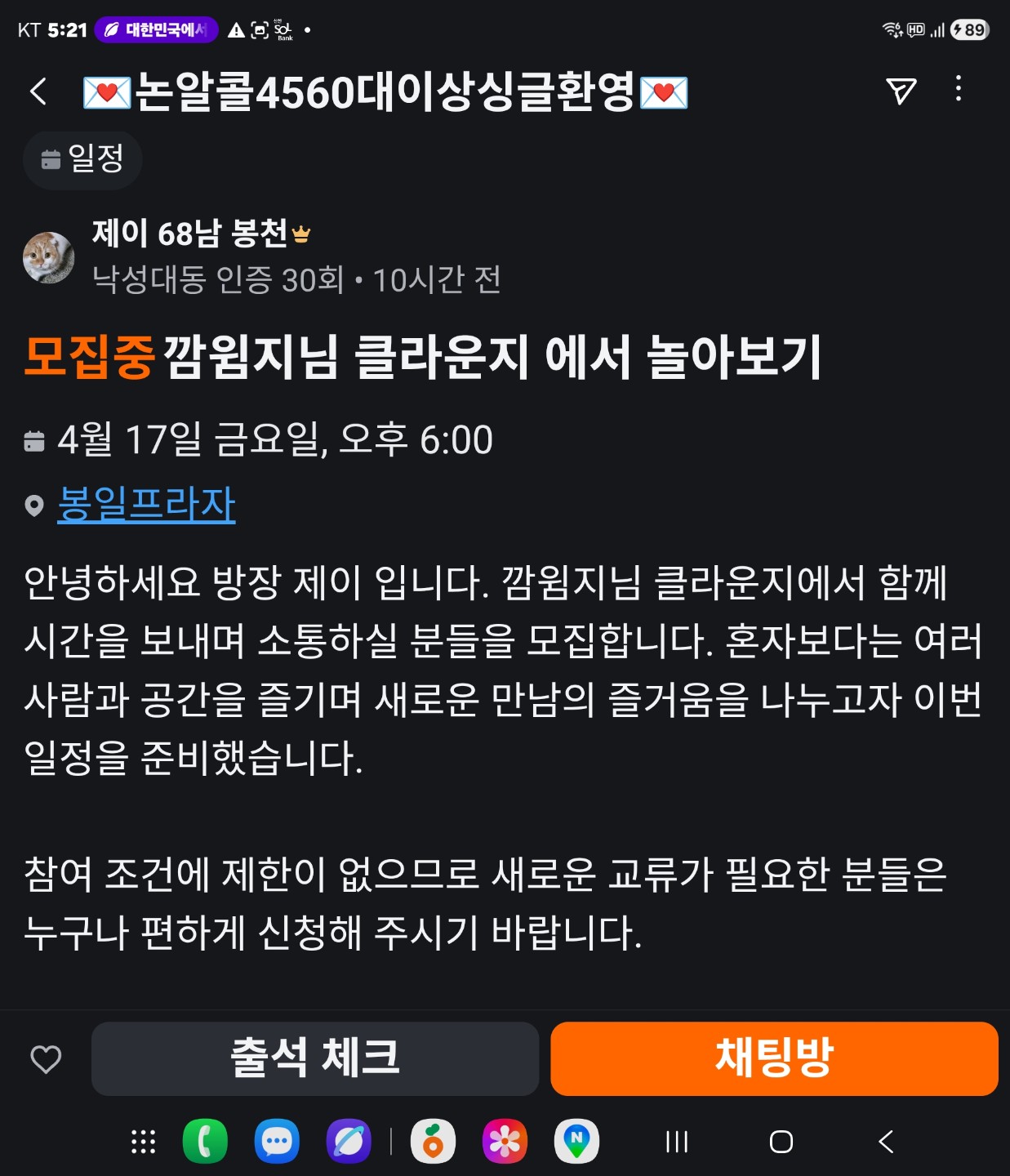
Task: Open the three-dot overflow menu
Action: (959, 89)
